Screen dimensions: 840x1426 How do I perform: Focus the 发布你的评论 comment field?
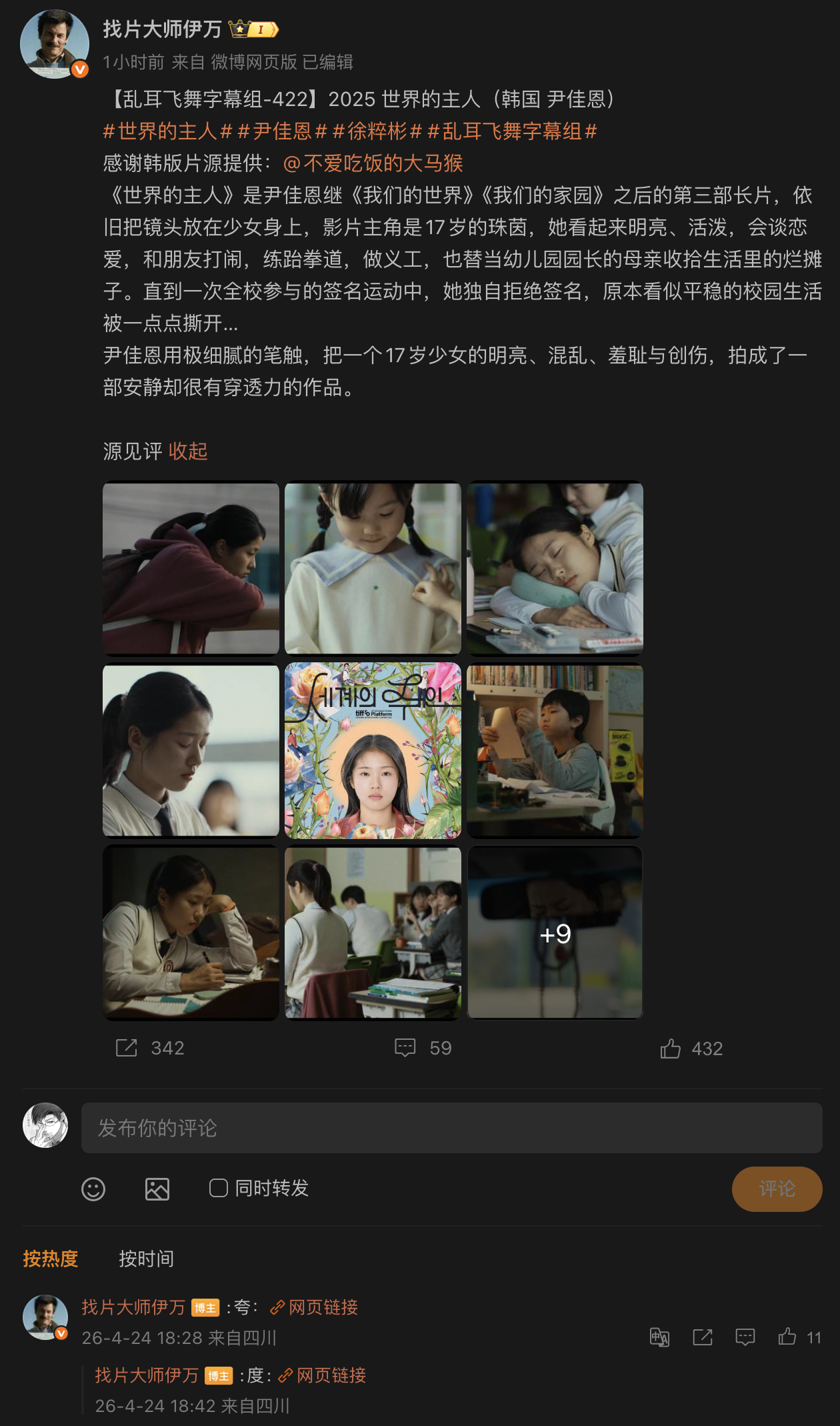(451, 1128)
